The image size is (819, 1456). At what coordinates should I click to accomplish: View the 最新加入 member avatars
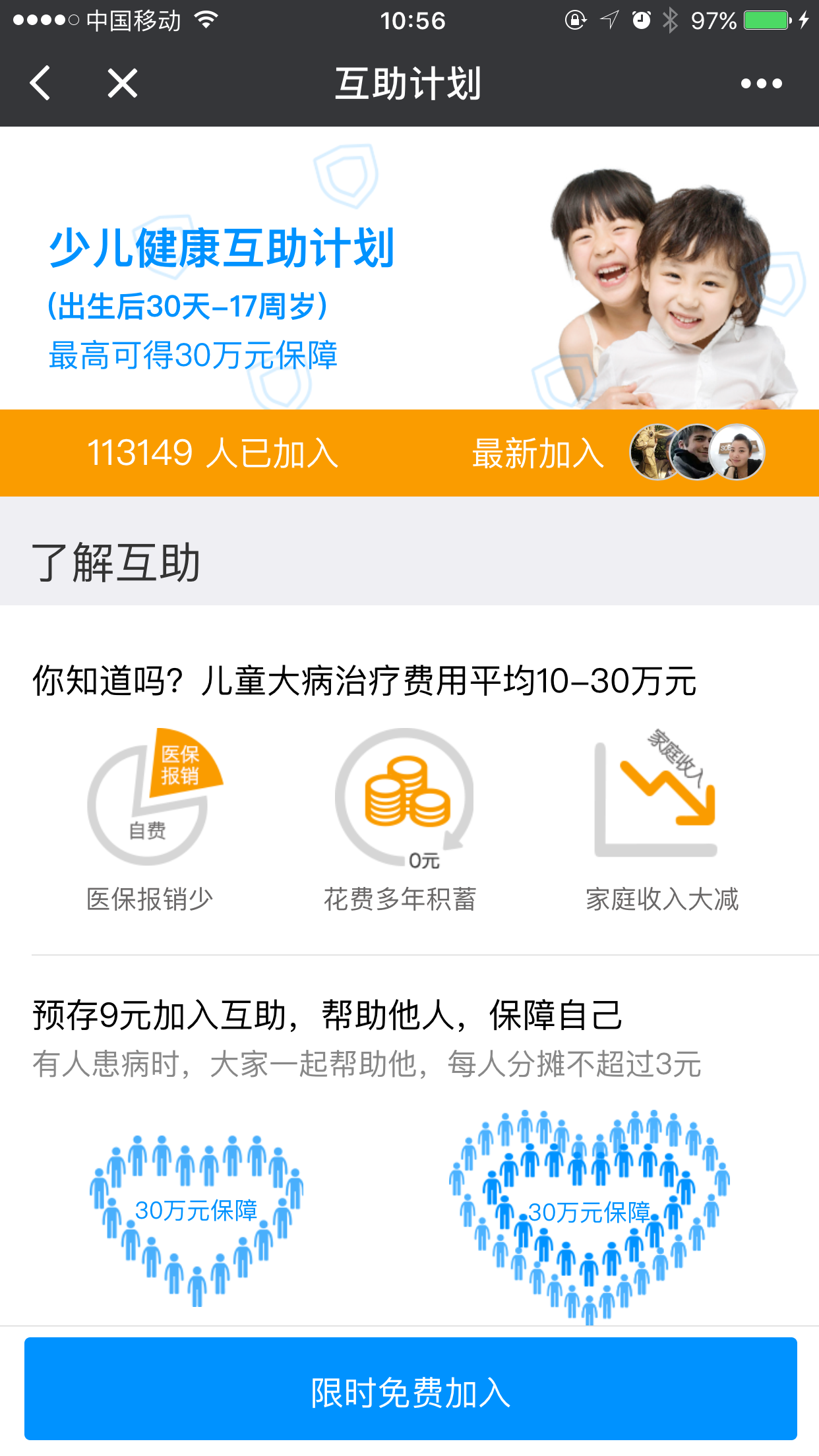click(x=697, y=452)
